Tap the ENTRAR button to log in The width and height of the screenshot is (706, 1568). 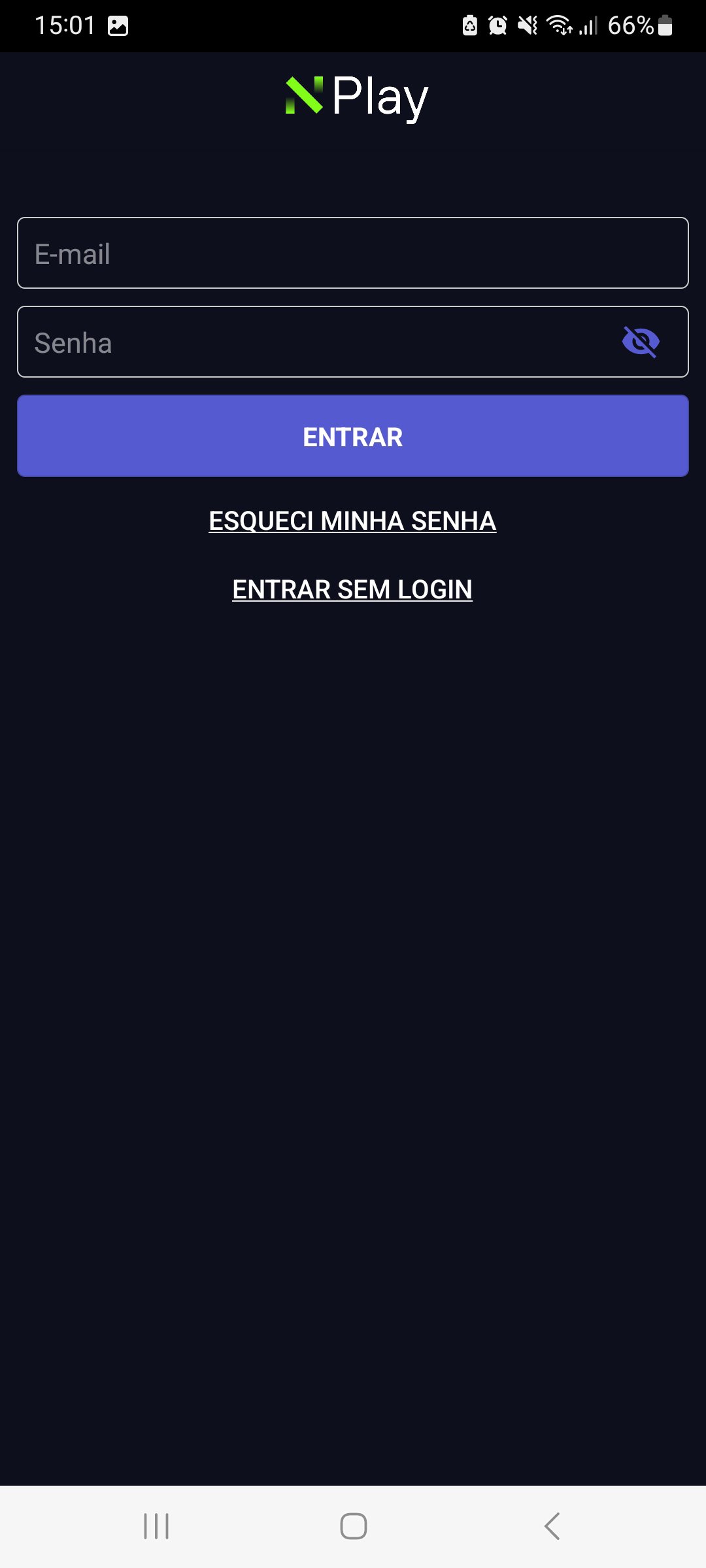(x=353, y=436)
